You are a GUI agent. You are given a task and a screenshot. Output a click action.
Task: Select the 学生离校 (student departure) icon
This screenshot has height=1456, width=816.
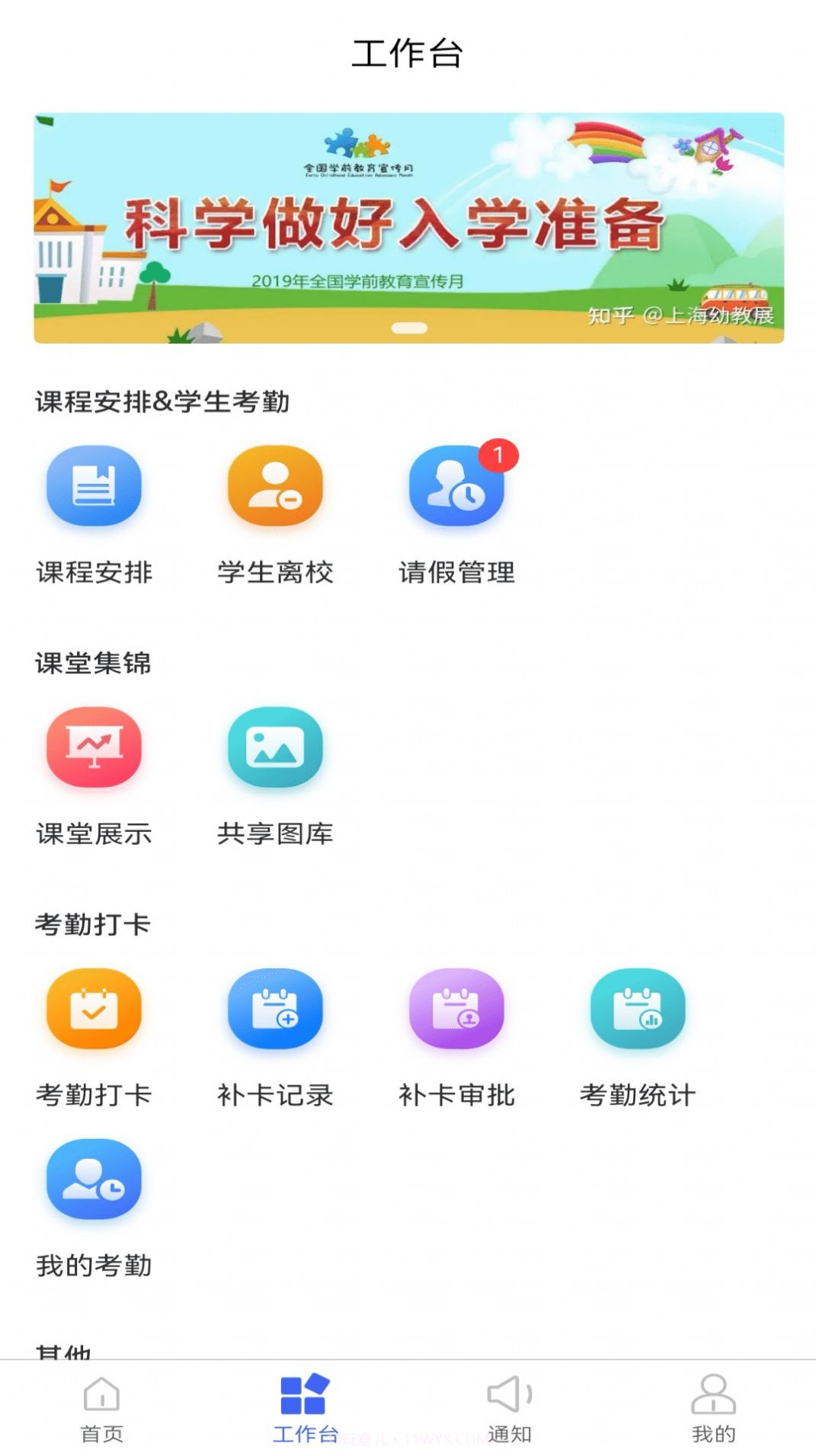275,488
